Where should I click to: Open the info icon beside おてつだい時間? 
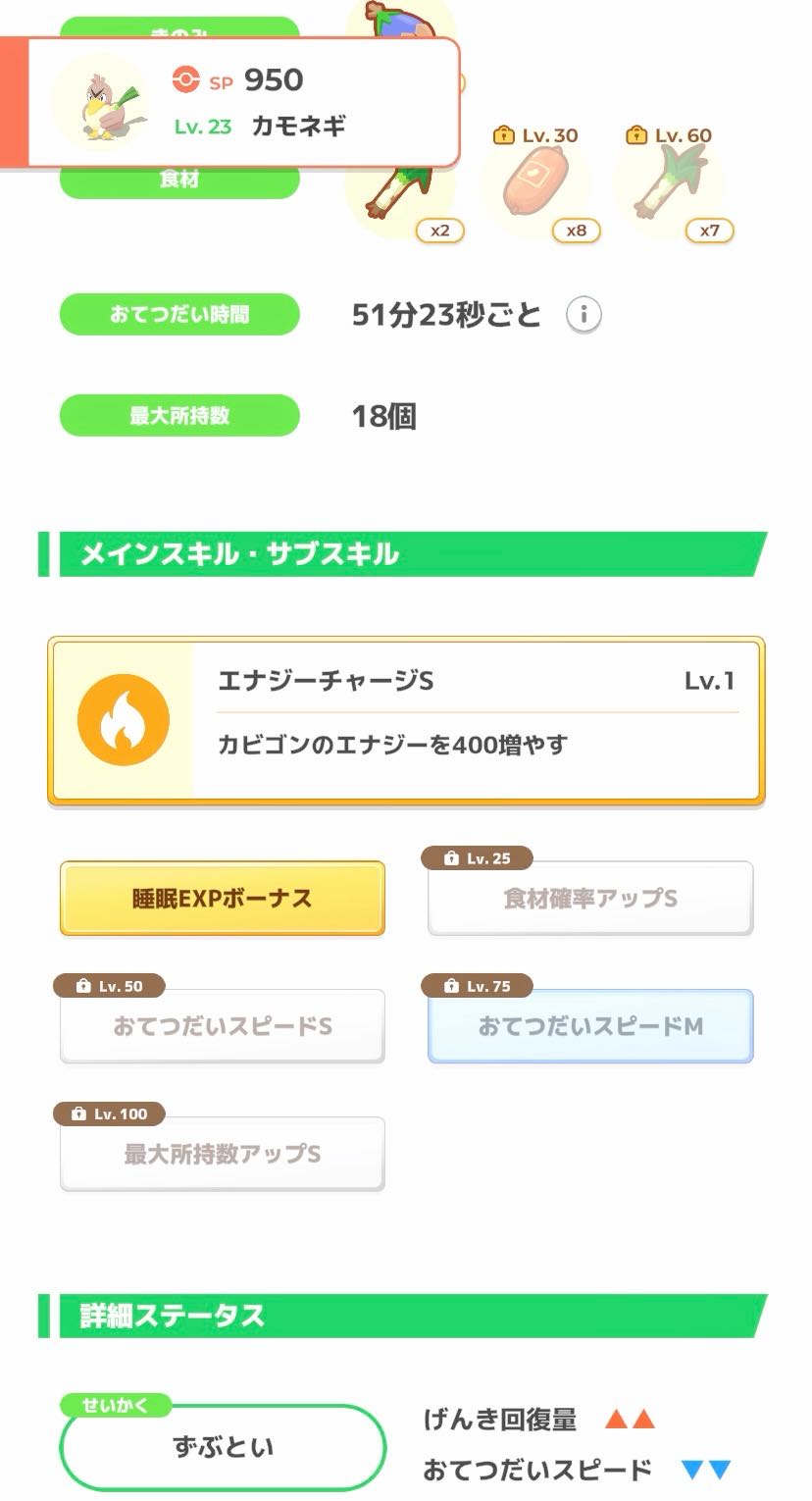tap(584, 315)
